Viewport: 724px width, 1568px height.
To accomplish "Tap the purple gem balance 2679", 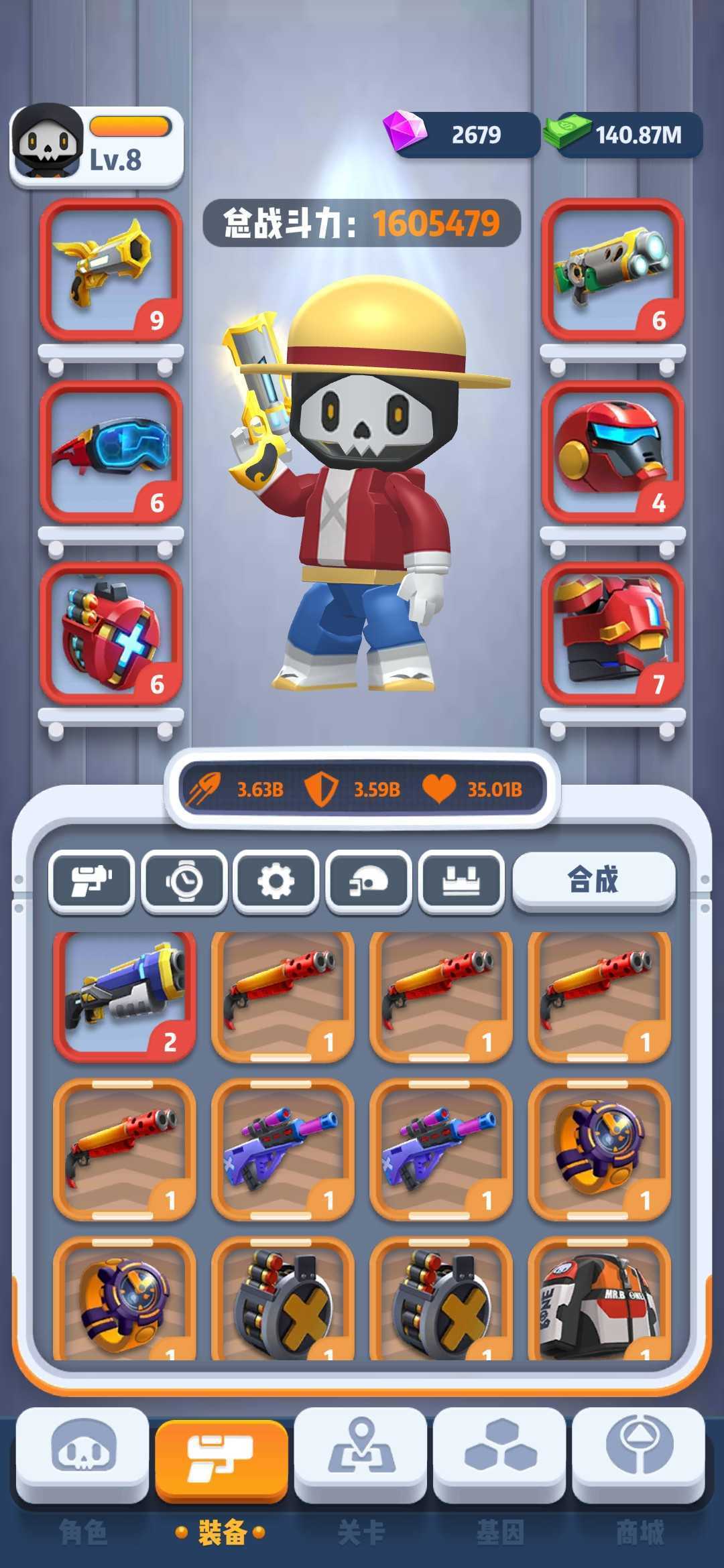I will (463, 135).
